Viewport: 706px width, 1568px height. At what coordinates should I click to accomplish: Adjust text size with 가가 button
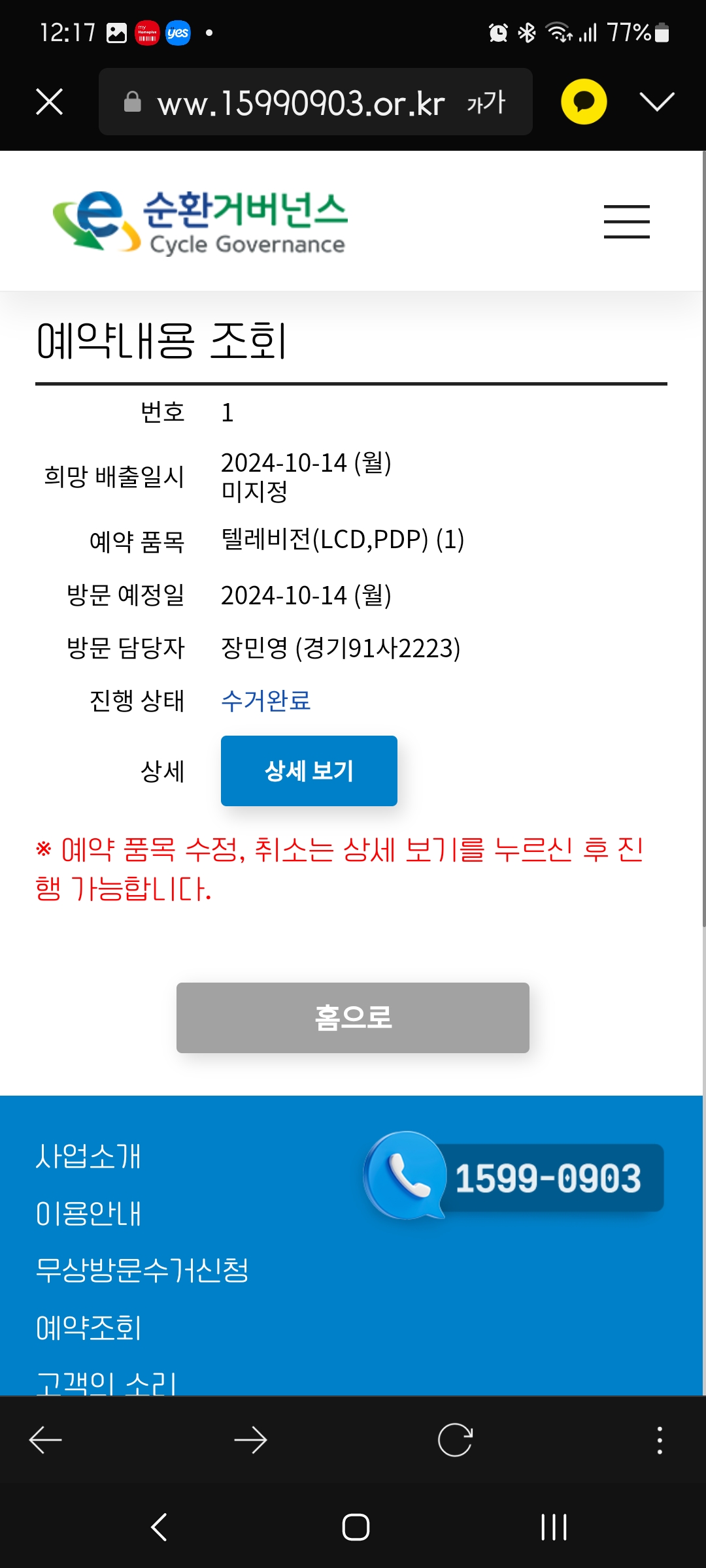[x=486, y=103]
